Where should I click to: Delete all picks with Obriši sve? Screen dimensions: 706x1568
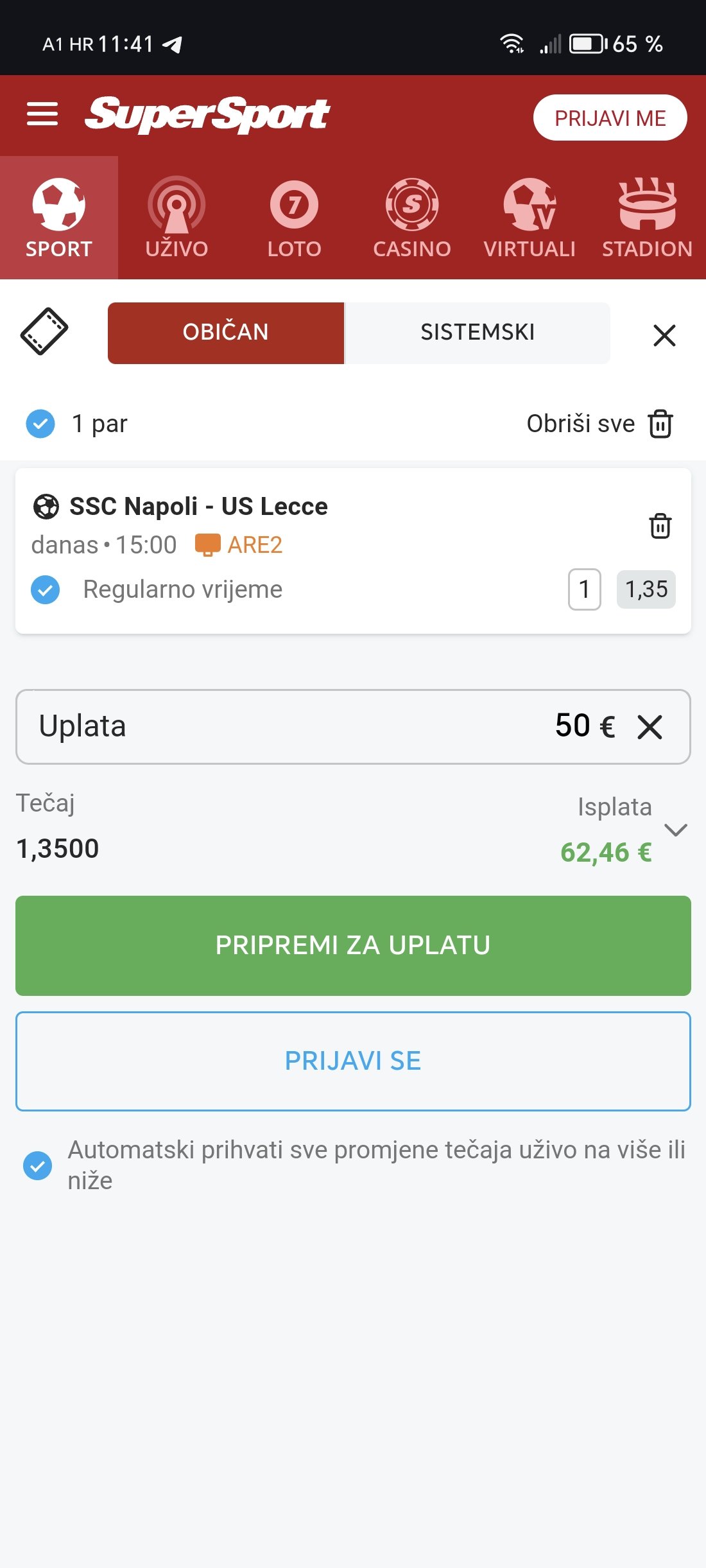pos(599,424)
